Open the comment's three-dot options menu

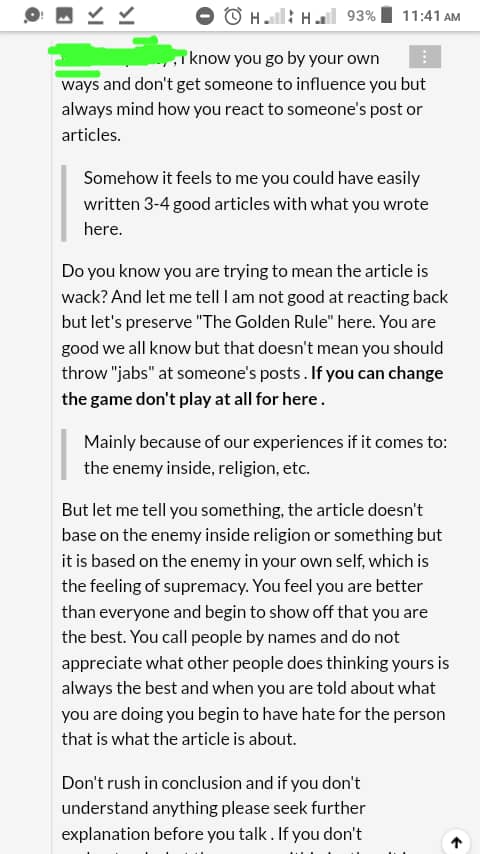424,57
